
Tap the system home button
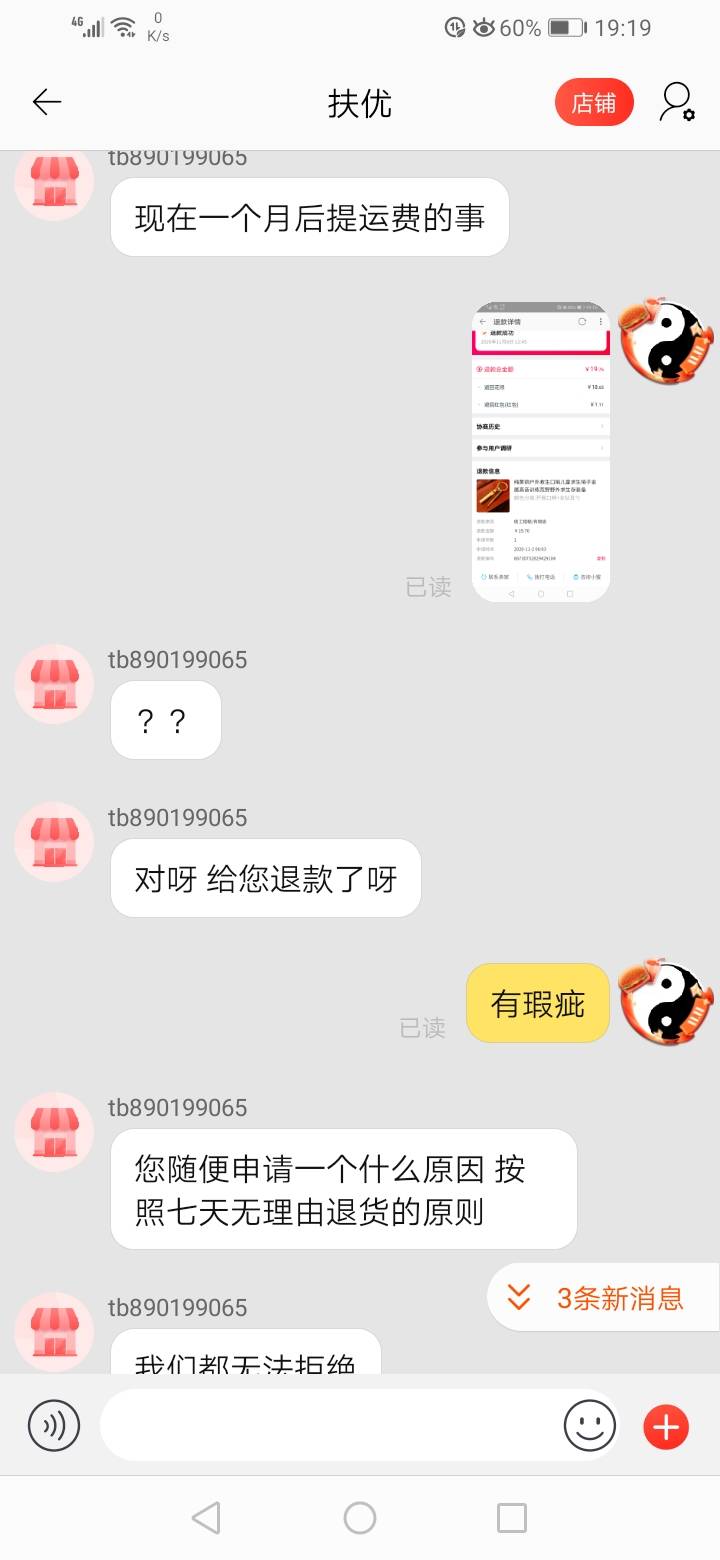360,1518
